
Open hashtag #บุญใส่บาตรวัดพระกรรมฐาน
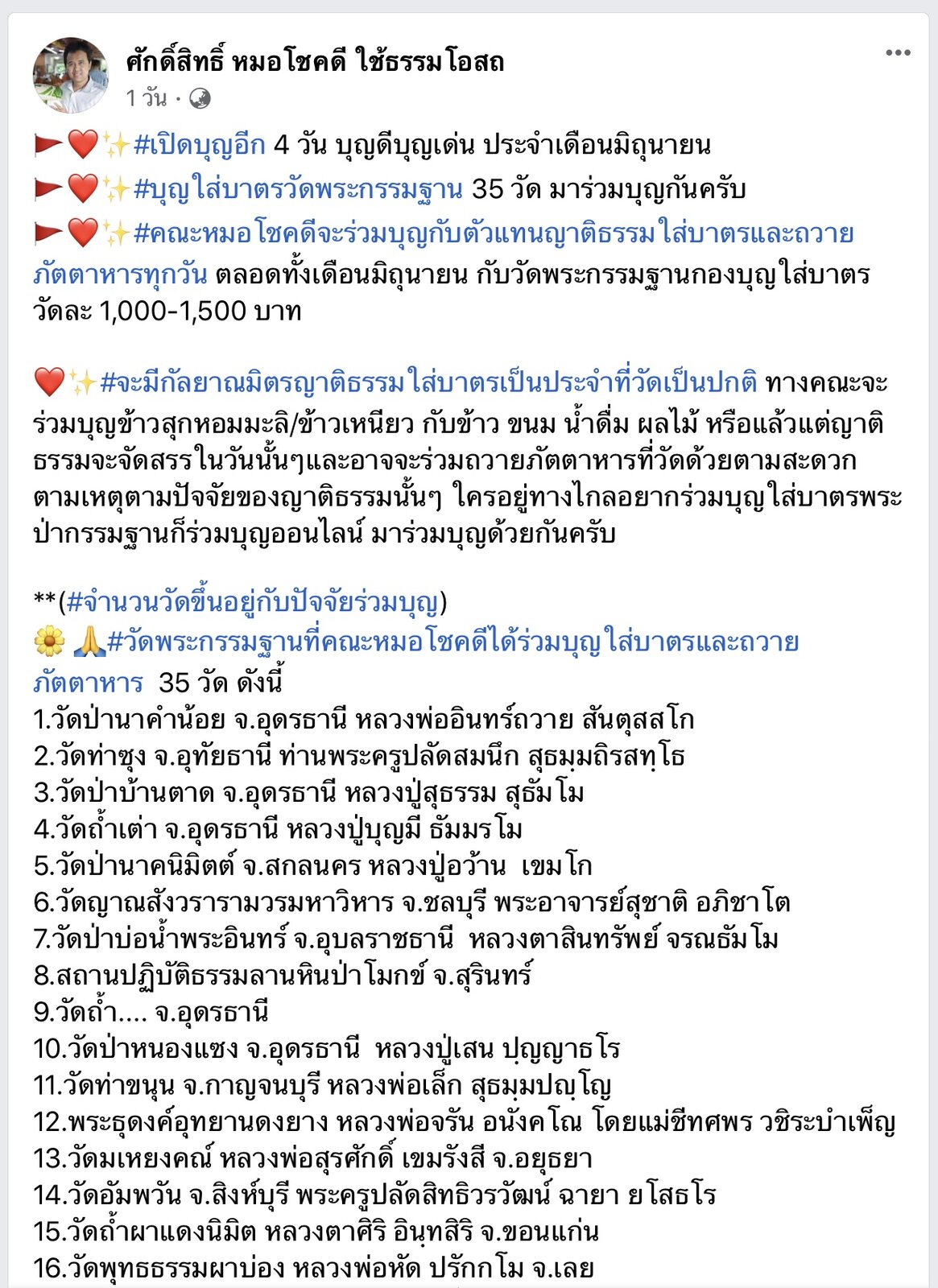[298, 189]
